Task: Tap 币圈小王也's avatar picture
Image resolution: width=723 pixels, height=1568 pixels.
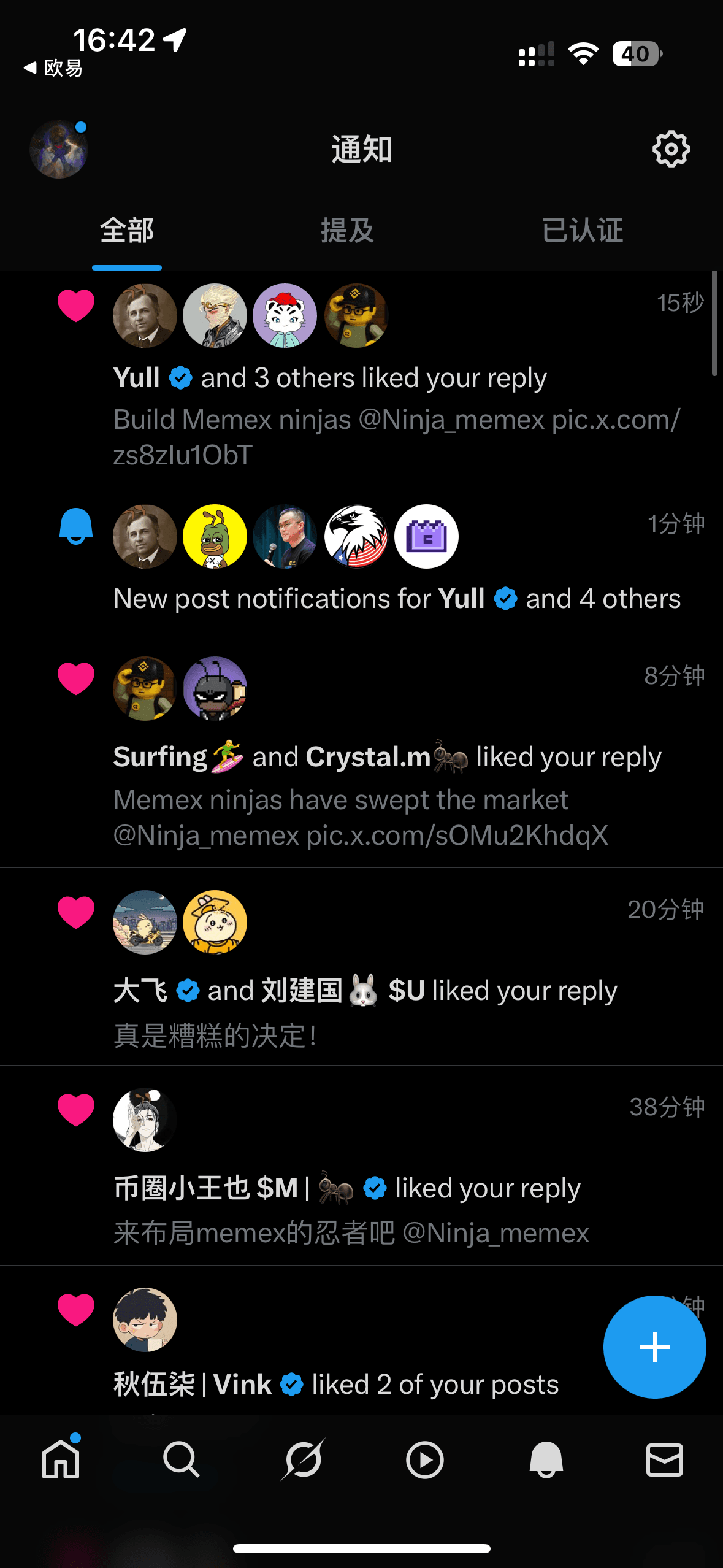Action: click(145, 1120)
